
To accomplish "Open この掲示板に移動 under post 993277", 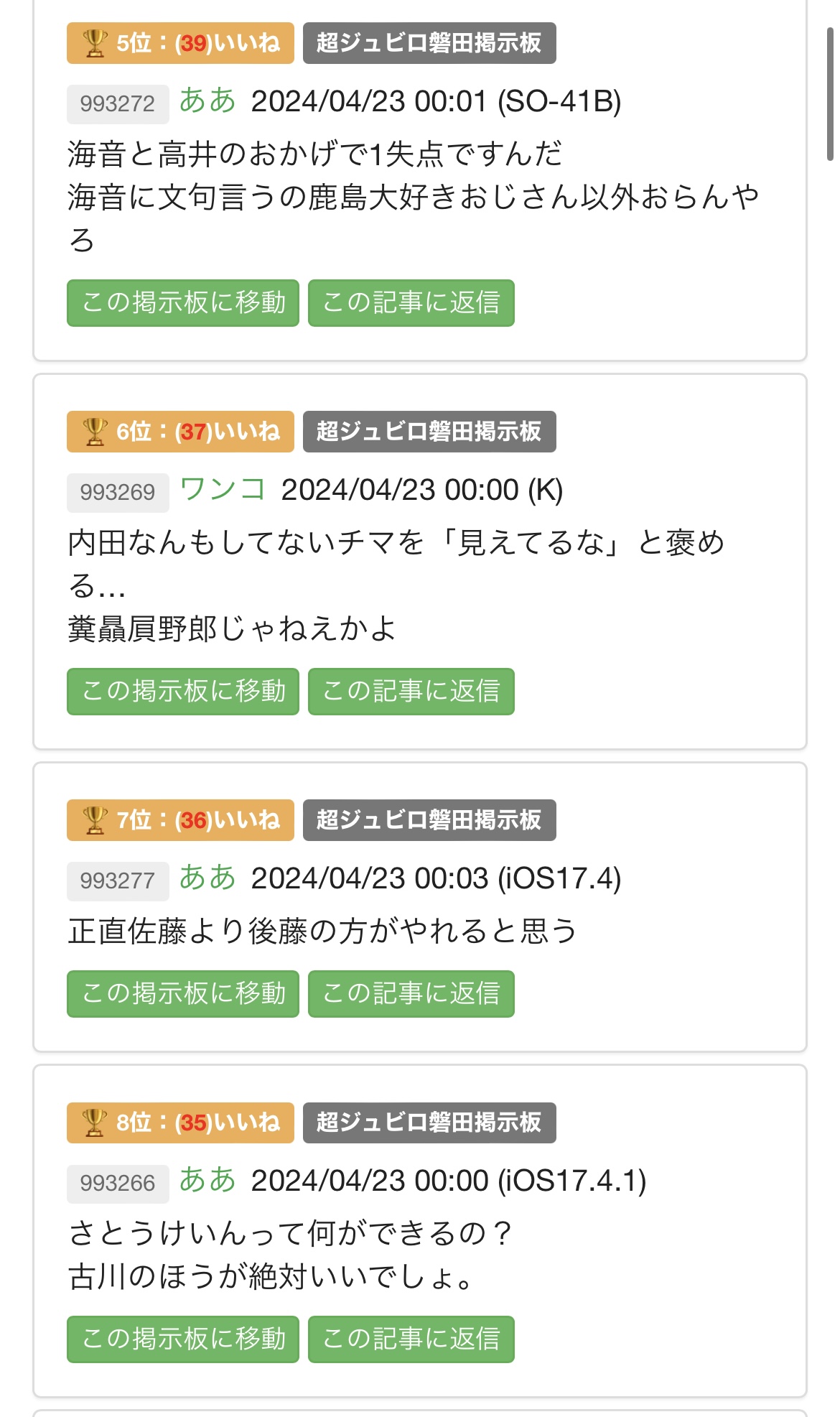I will tap(183, 994).
